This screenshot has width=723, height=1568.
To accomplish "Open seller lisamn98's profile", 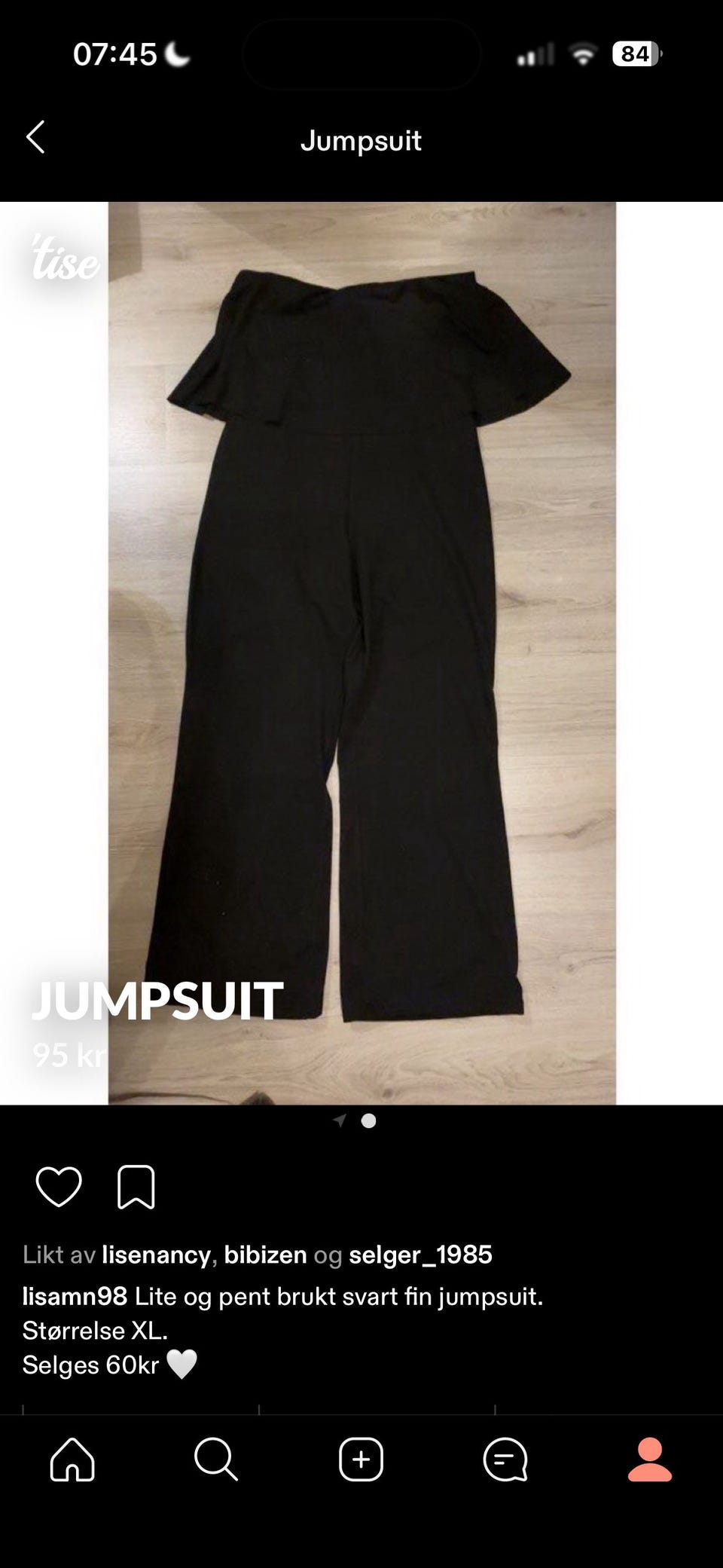I will pos(75,1297).
